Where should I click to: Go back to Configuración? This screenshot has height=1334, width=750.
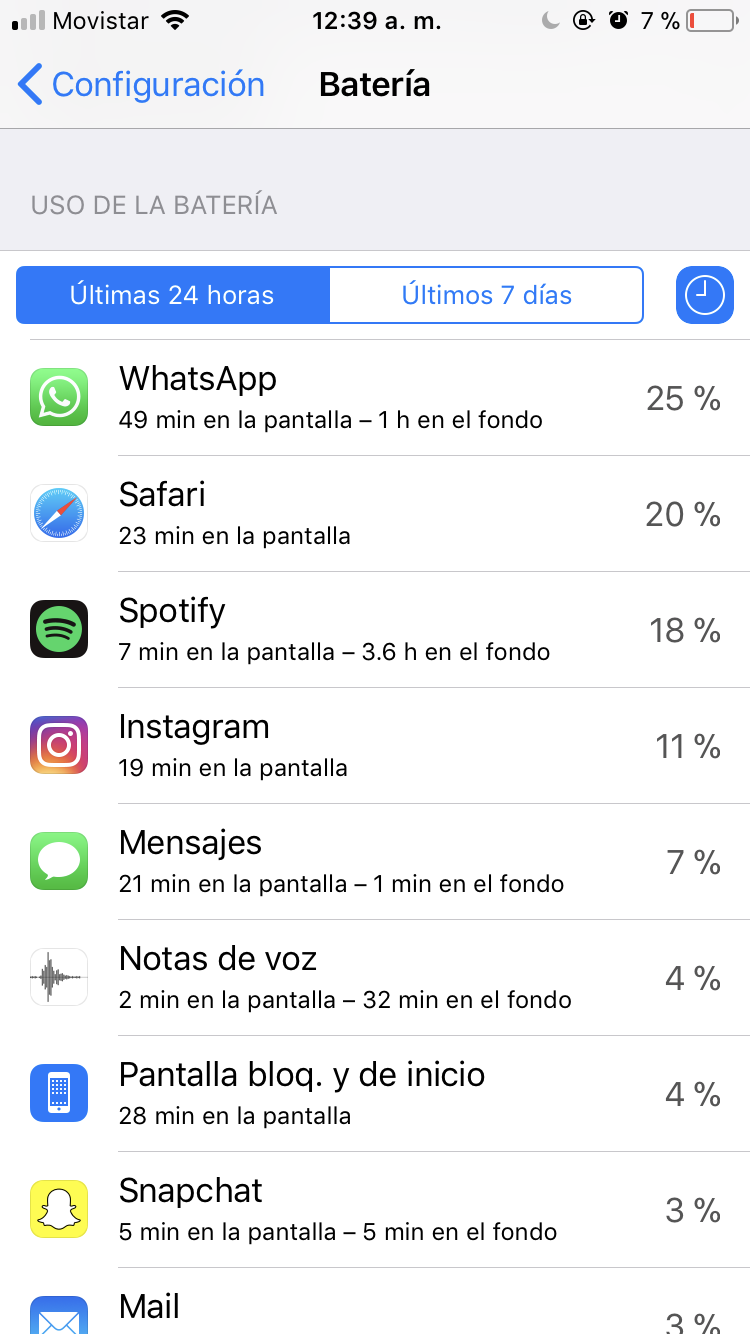pos(141,85)
